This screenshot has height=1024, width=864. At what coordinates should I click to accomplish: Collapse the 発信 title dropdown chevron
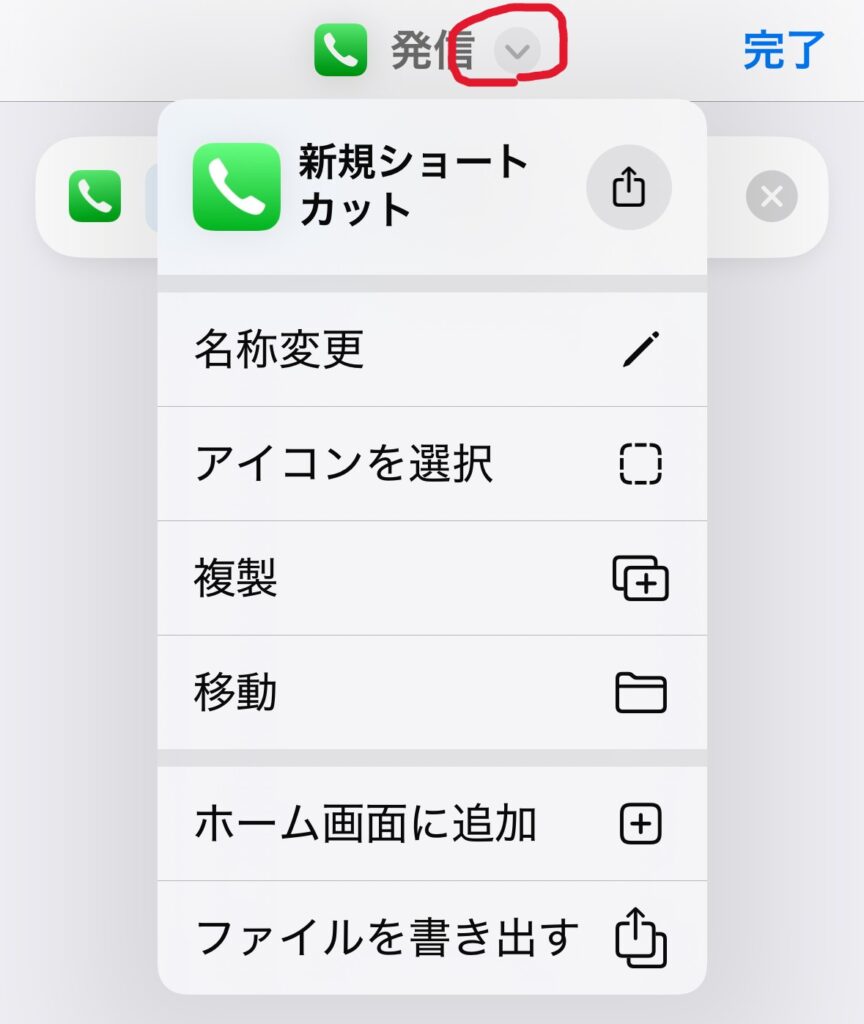(x=517, y=51)
